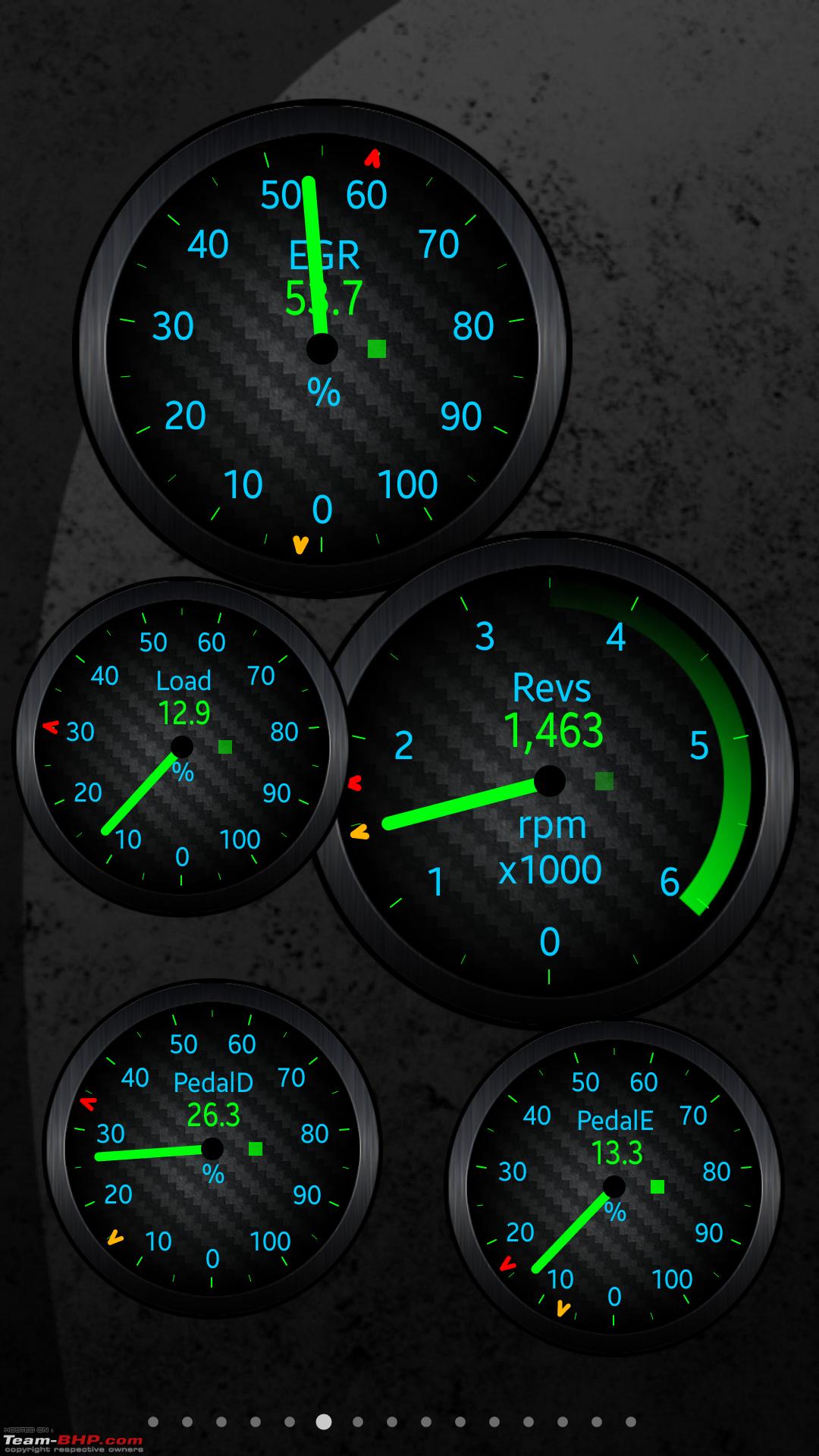Tap the Load gauge

[181, 747]
